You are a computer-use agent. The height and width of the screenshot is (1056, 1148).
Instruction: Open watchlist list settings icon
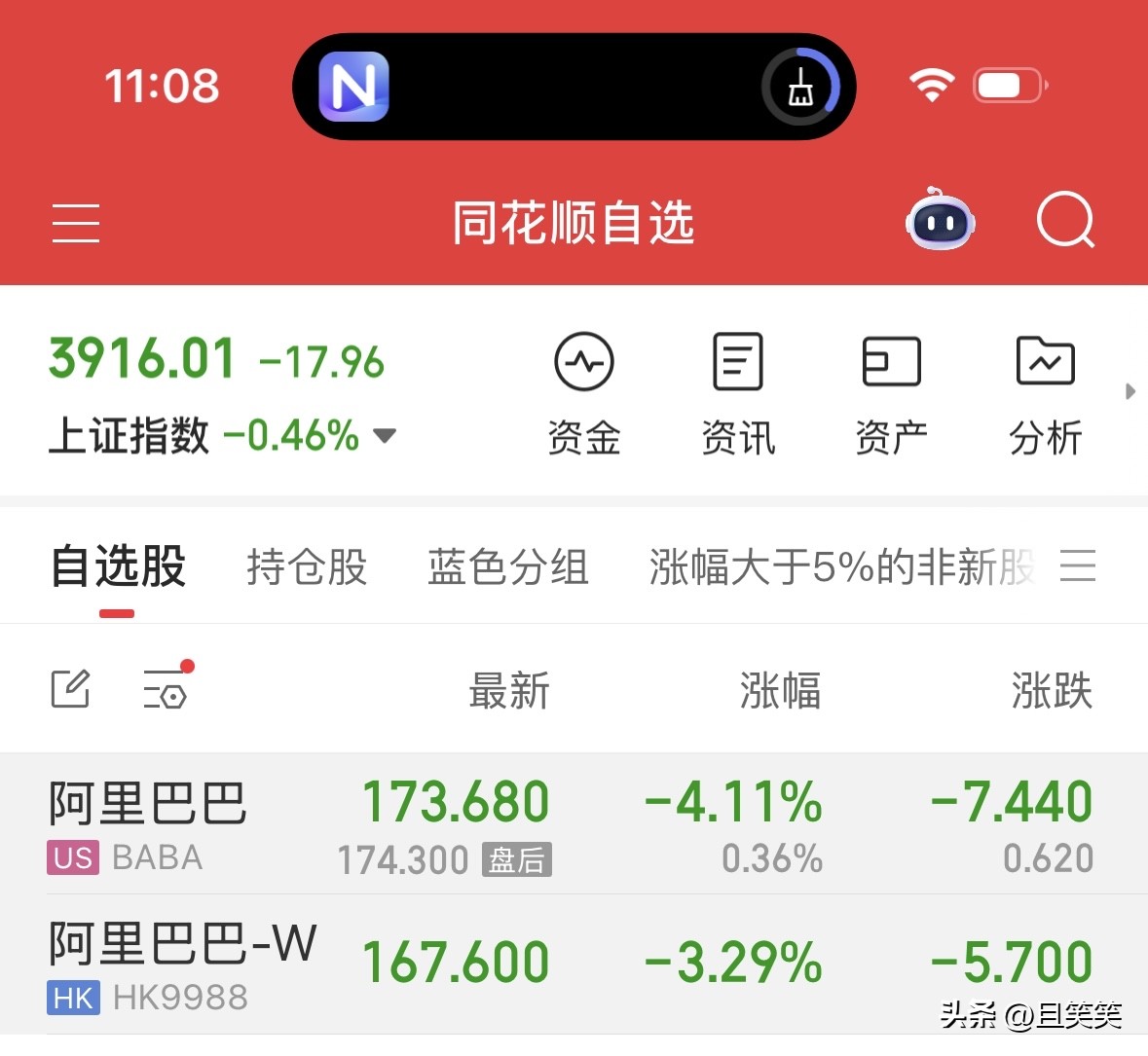166,689
